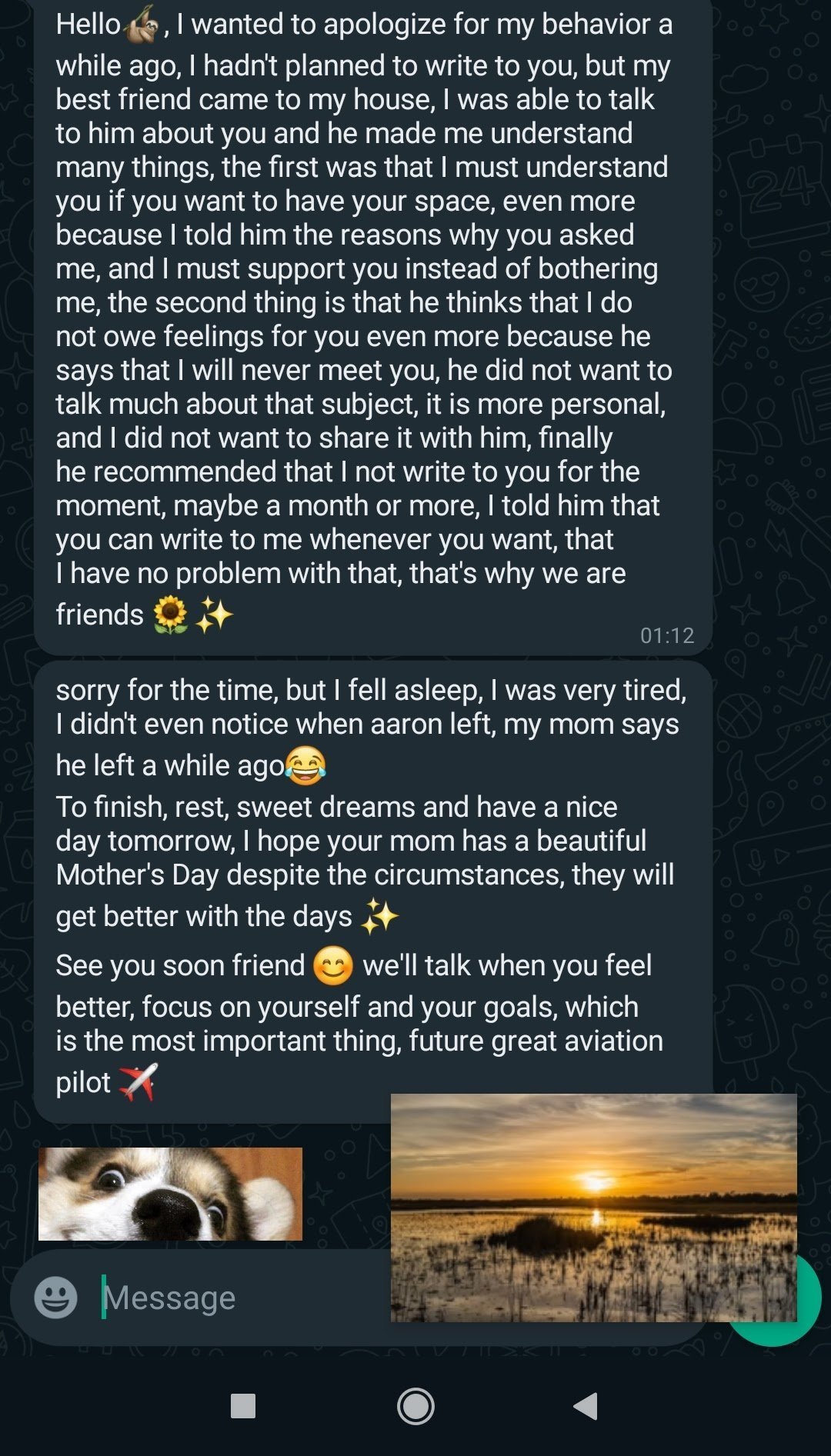Go back with the system back button
831x1456 pixels.
point(586,1406)
